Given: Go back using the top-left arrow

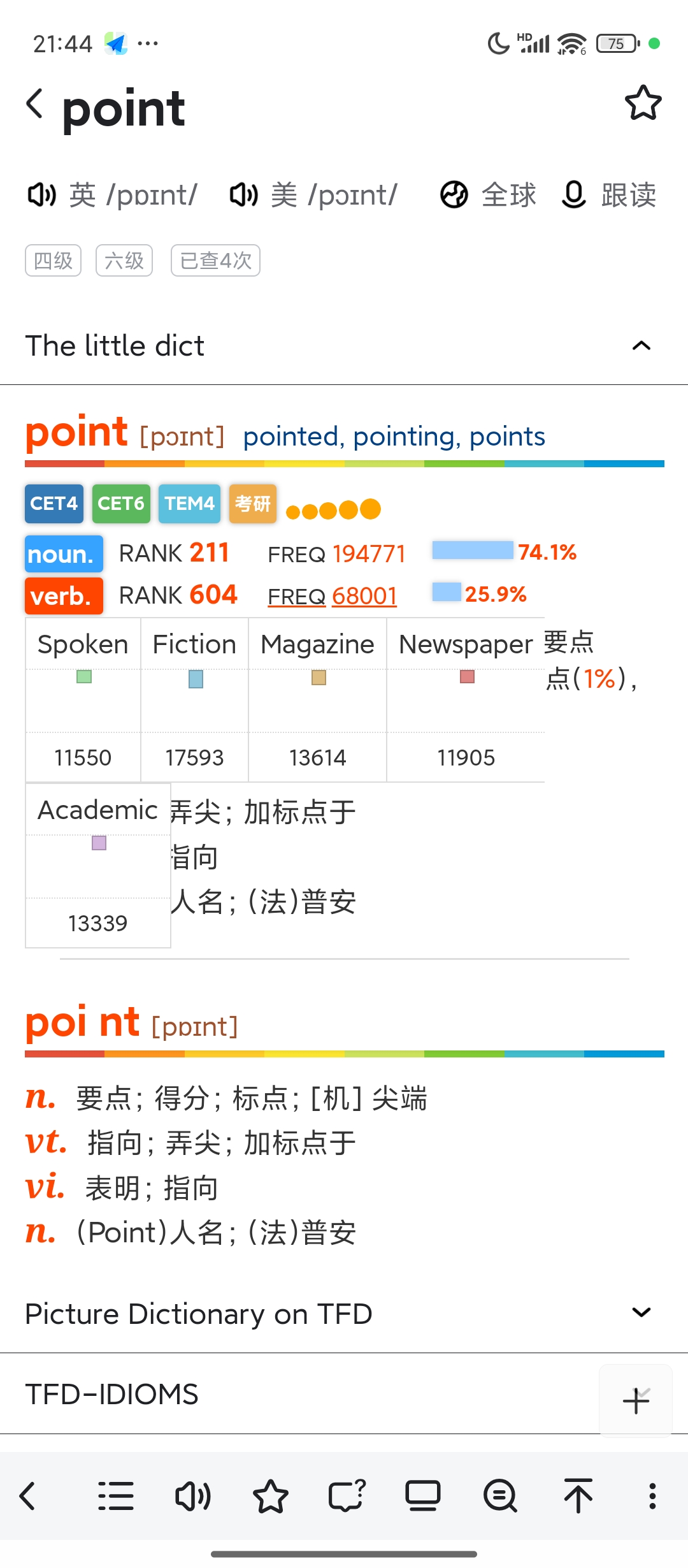Looking at the screenshot, I should [34, 103].
